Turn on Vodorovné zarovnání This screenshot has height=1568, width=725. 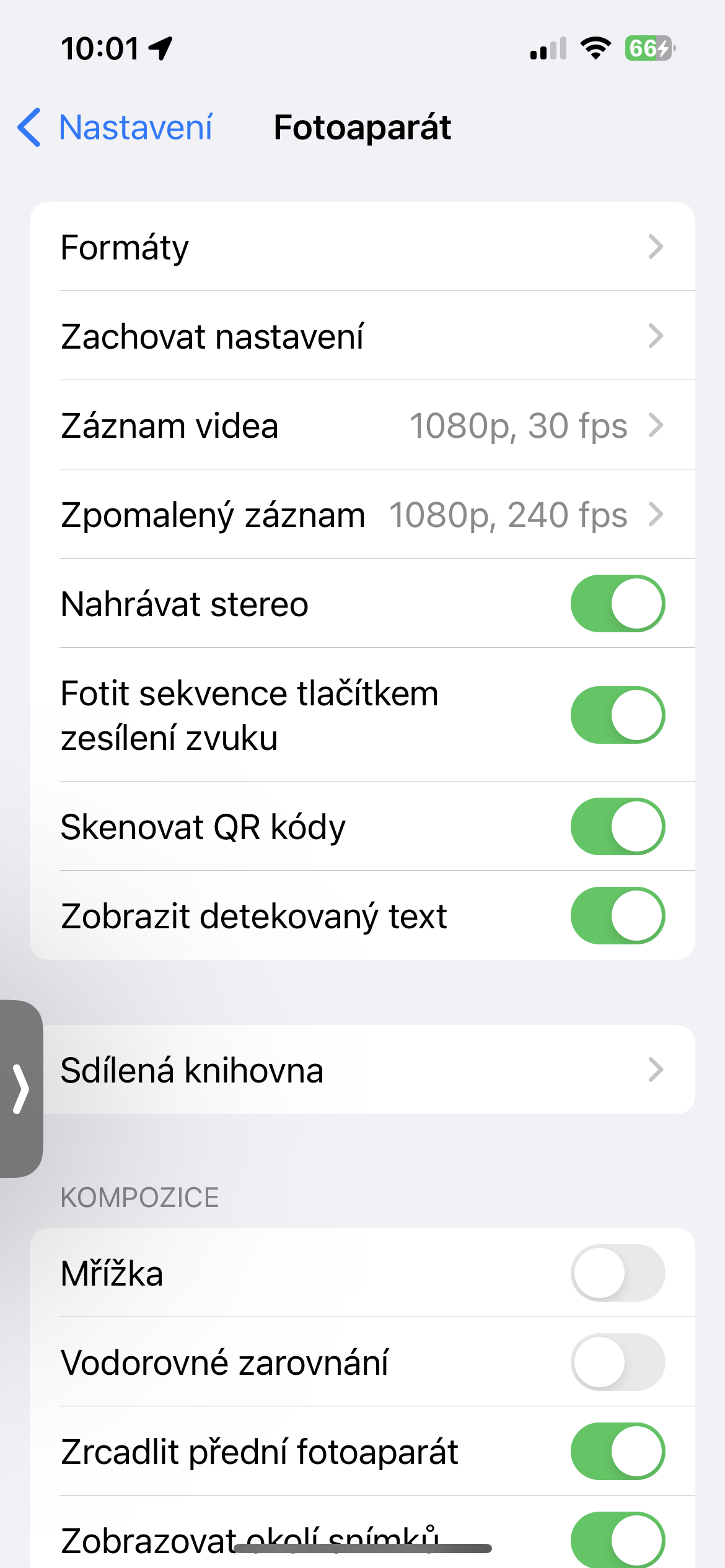click(x=617, y=1362)
